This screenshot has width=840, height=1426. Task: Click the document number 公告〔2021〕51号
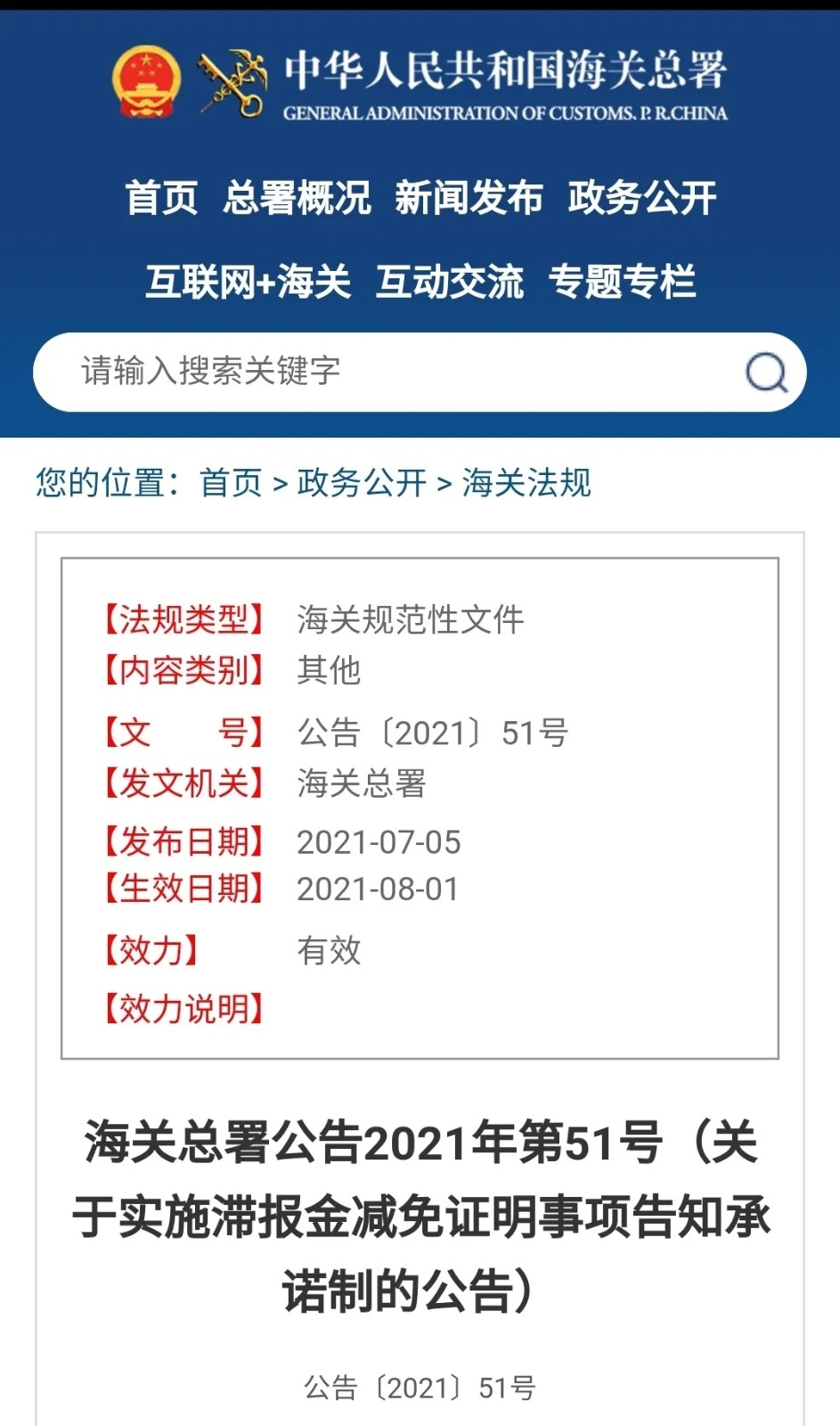pyautogui.click(x=434, y=731)
